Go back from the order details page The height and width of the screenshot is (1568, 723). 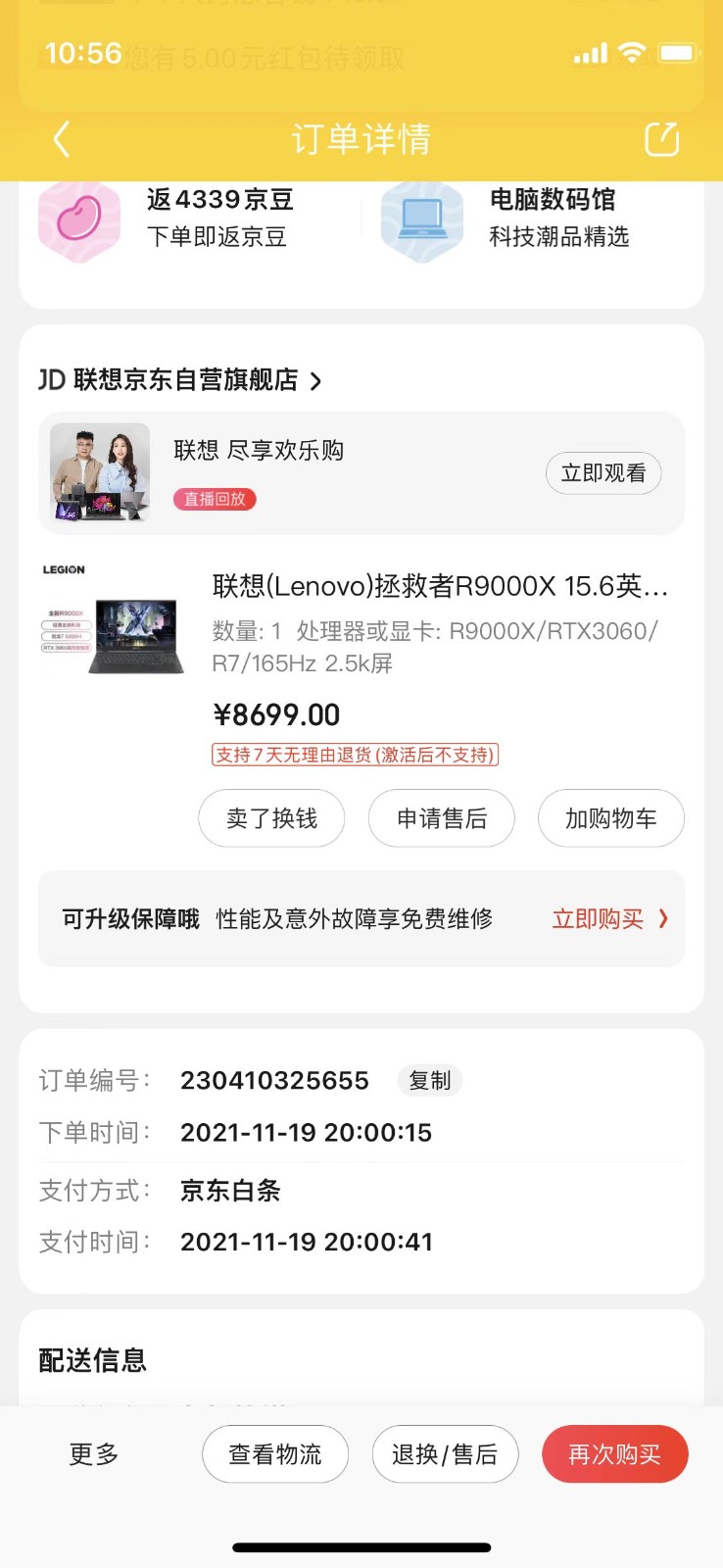coord(62,139)
